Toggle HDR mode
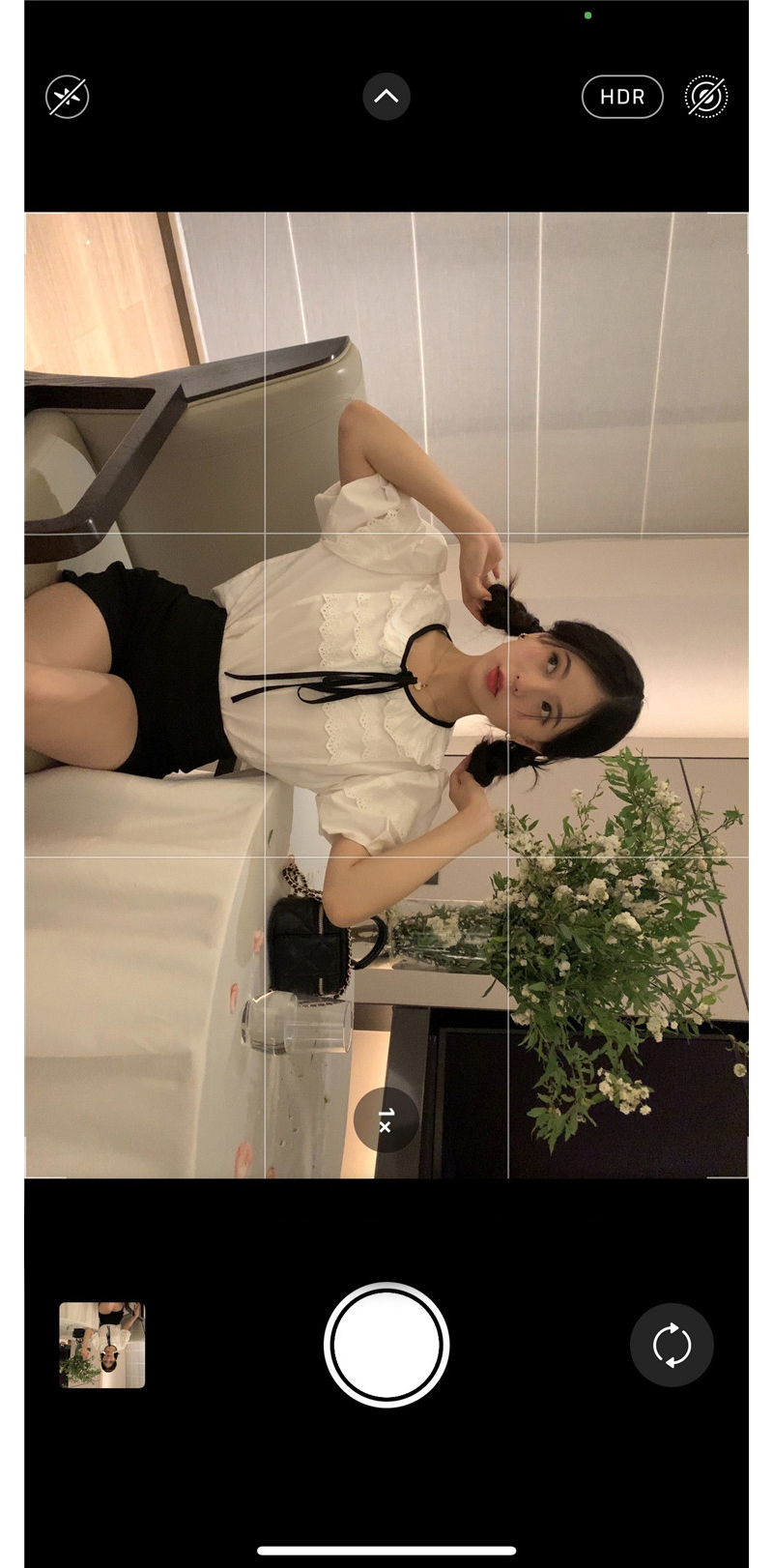This screenshot has width=773, height=1568. tap(622, 97)
